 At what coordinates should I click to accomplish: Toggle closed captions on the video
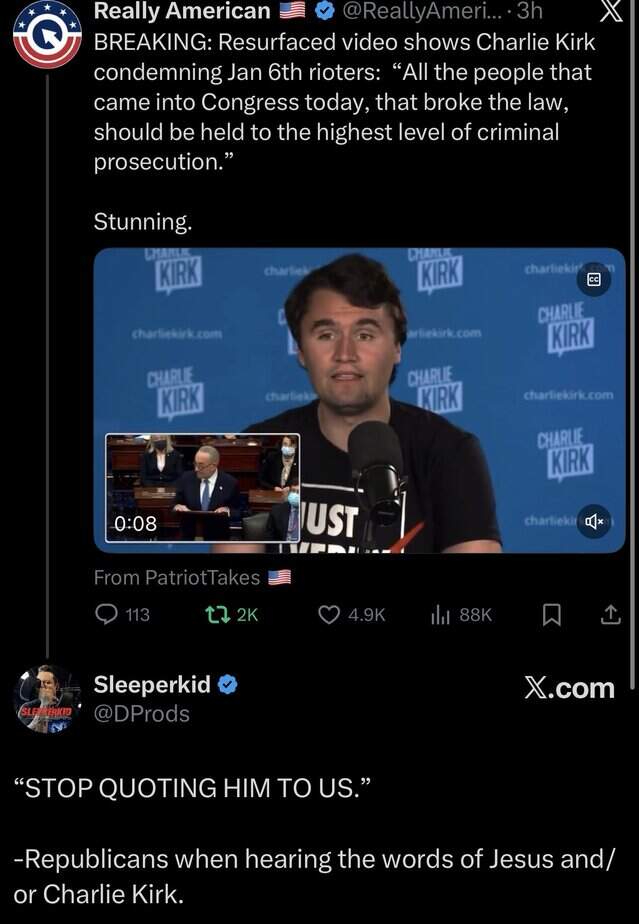pyautogui.click(x=592, y=281)
